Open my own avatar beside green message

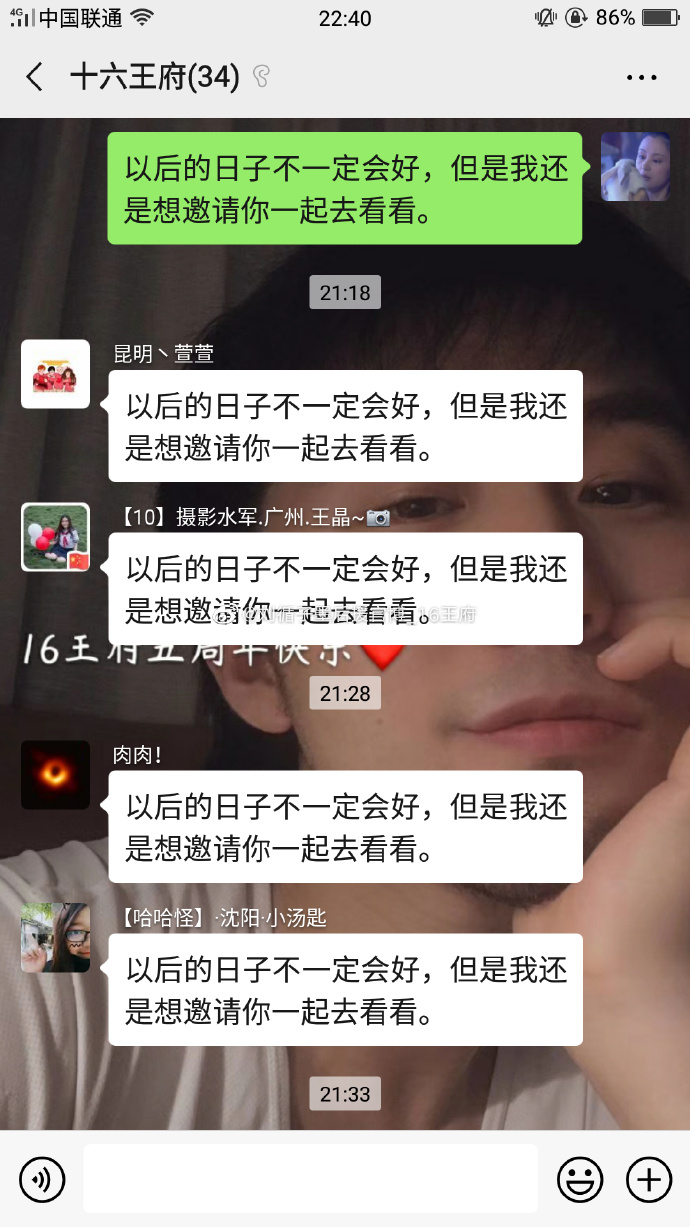[635, 167]
